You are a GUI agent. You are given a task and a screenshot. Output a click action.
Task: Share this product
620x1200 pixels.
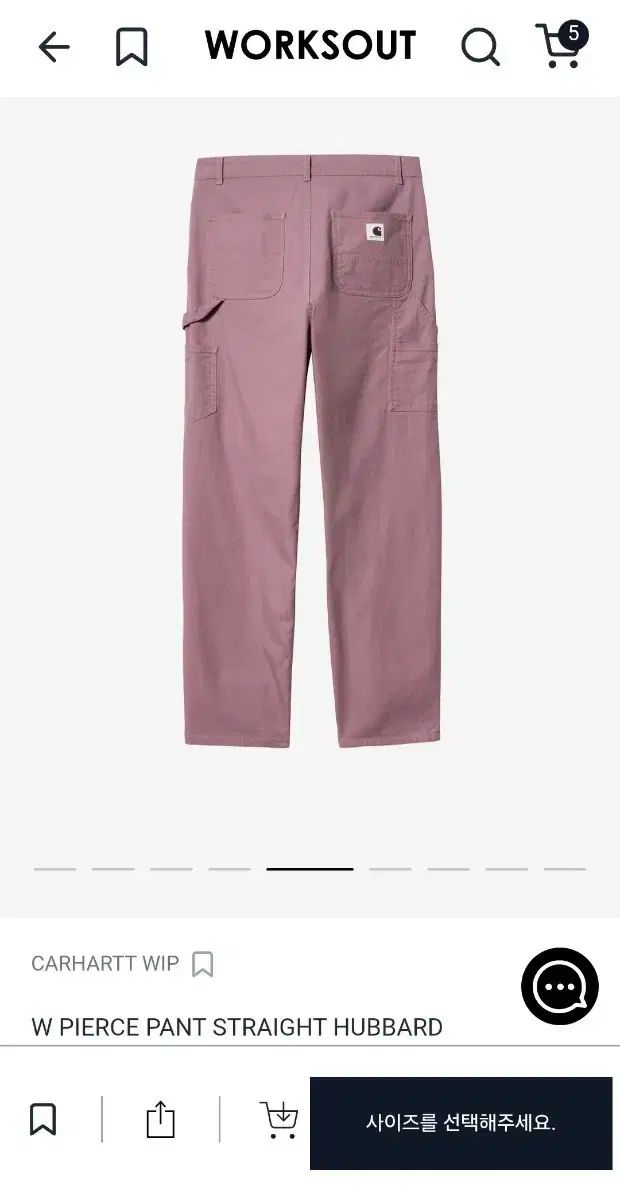(x=160, y=1119)
